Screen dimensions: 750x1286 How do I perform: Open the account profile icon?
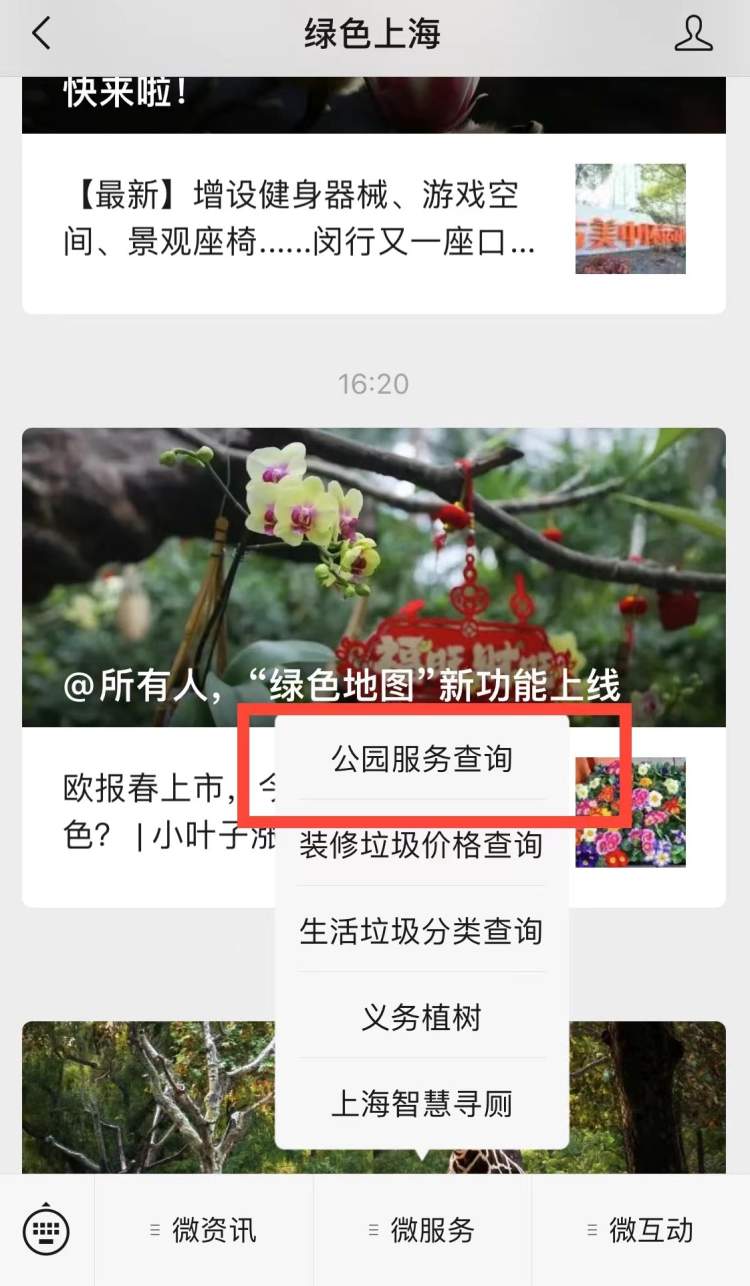(692, 35)
